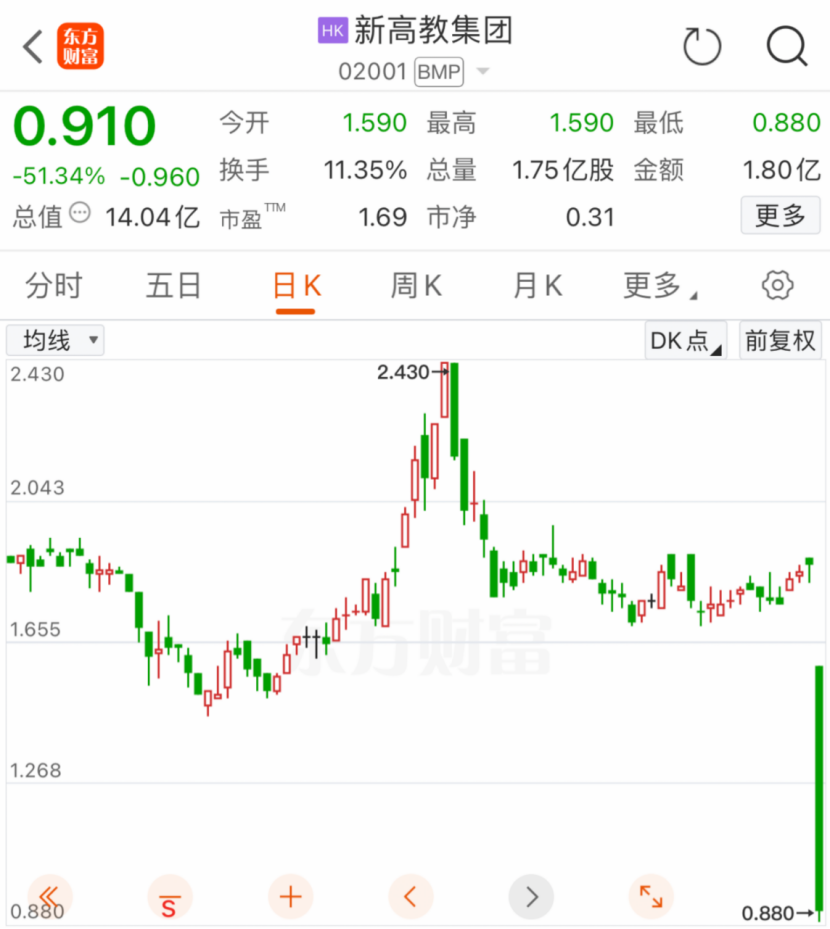Move chart cursor right one candle
This screenshot has width=830, height=929.
532,896
